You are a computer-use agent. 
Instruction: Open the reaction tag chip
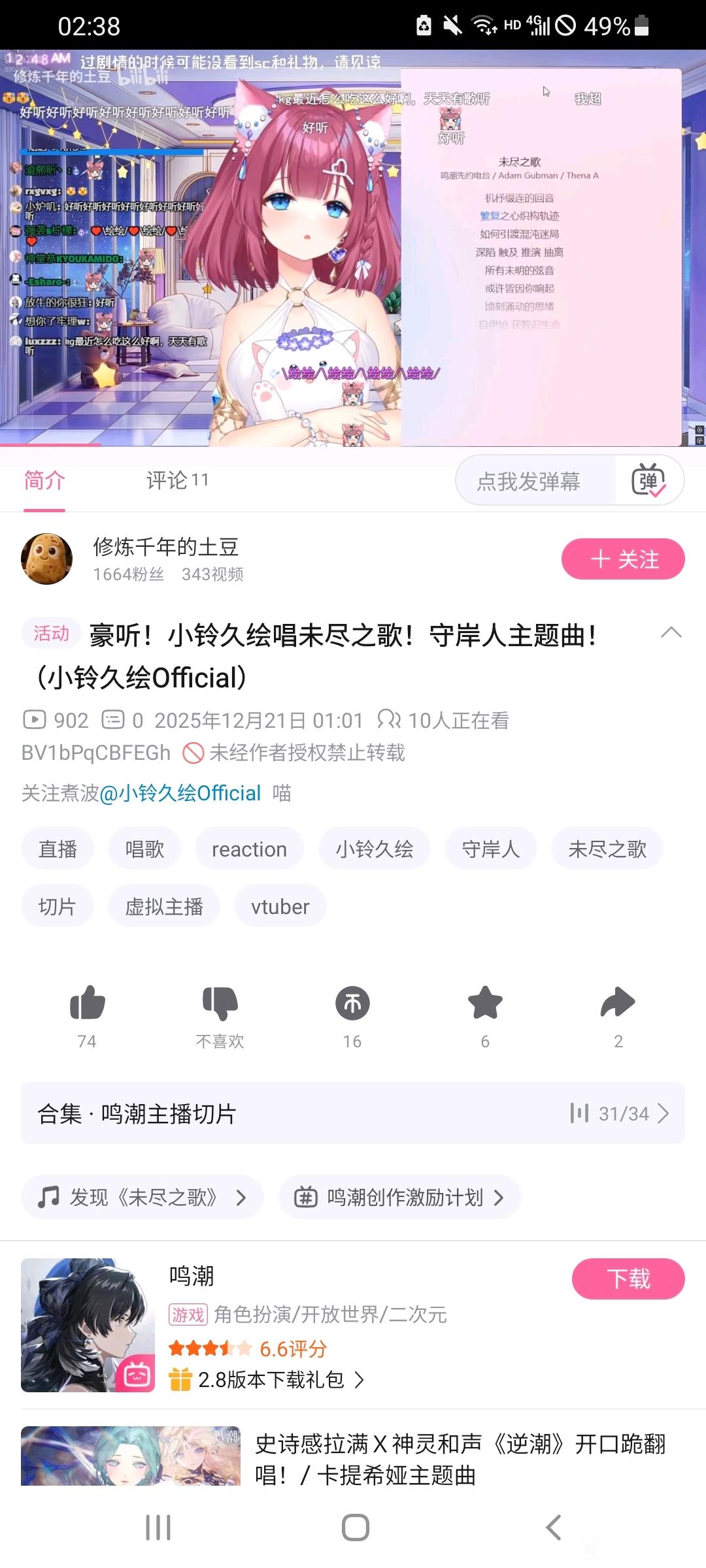point(249,849)
